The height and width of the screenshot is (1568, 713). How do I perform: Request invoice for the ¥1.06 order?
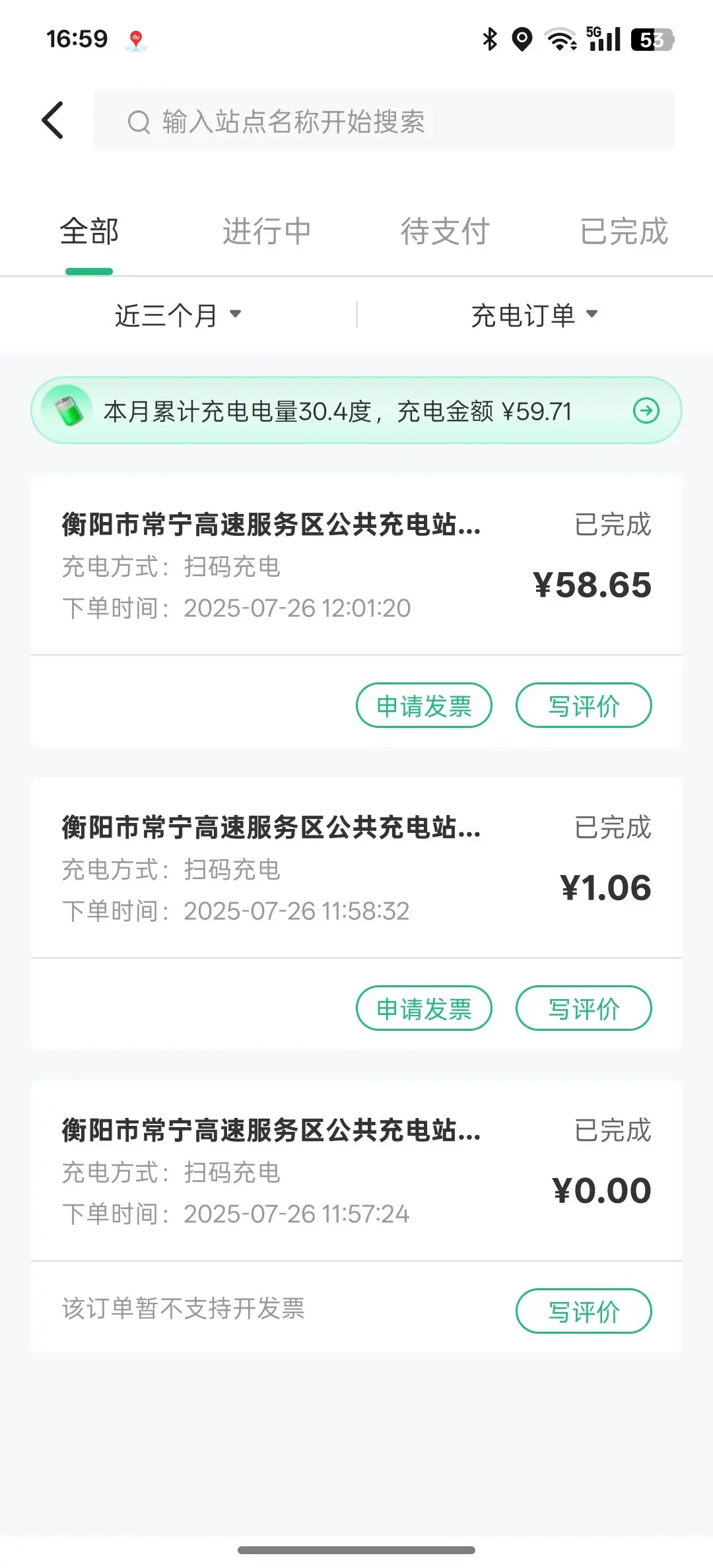click(x=424, y=1008)
